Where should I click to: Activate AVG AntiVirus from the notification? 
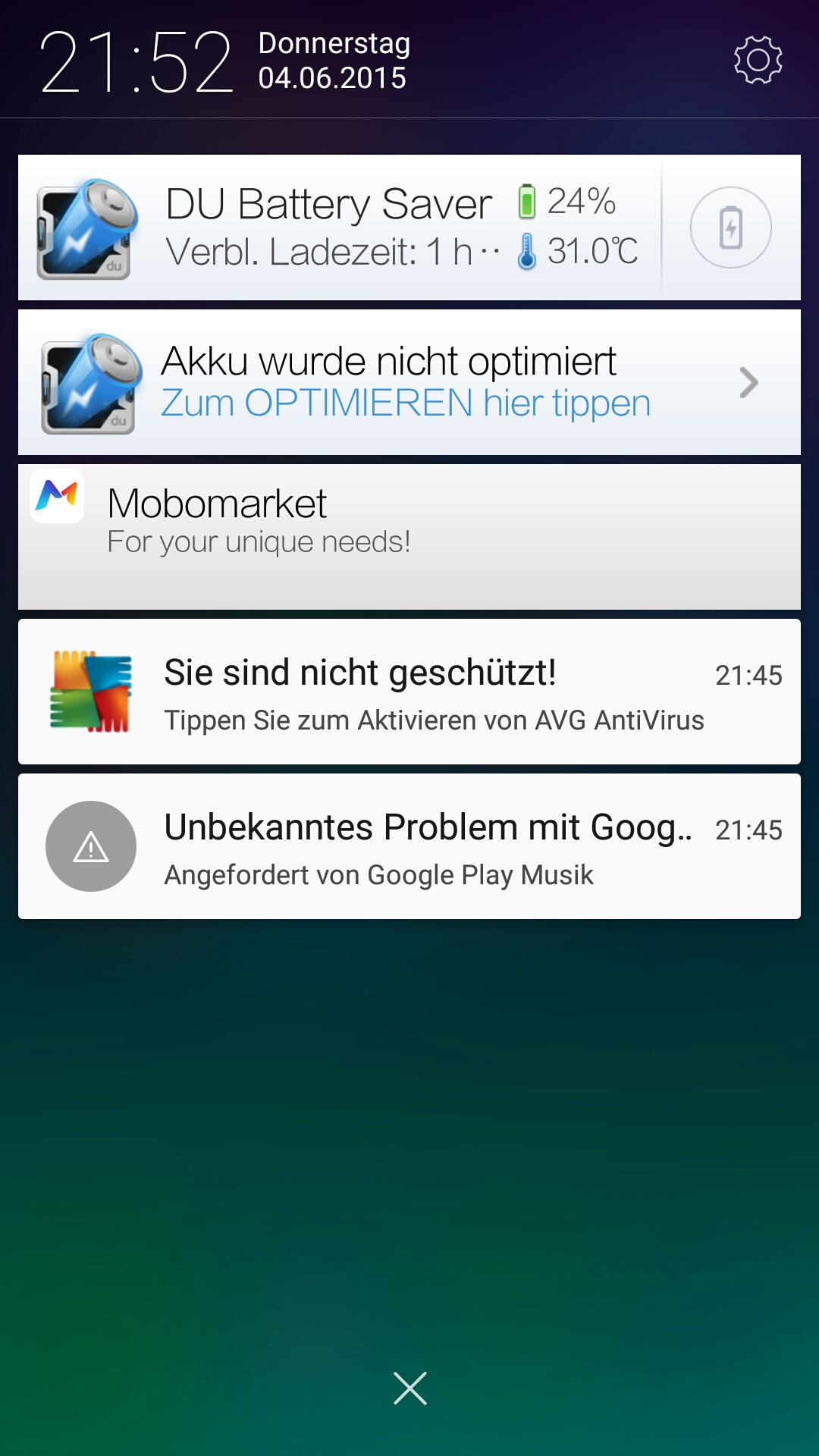tap(409, 692)
